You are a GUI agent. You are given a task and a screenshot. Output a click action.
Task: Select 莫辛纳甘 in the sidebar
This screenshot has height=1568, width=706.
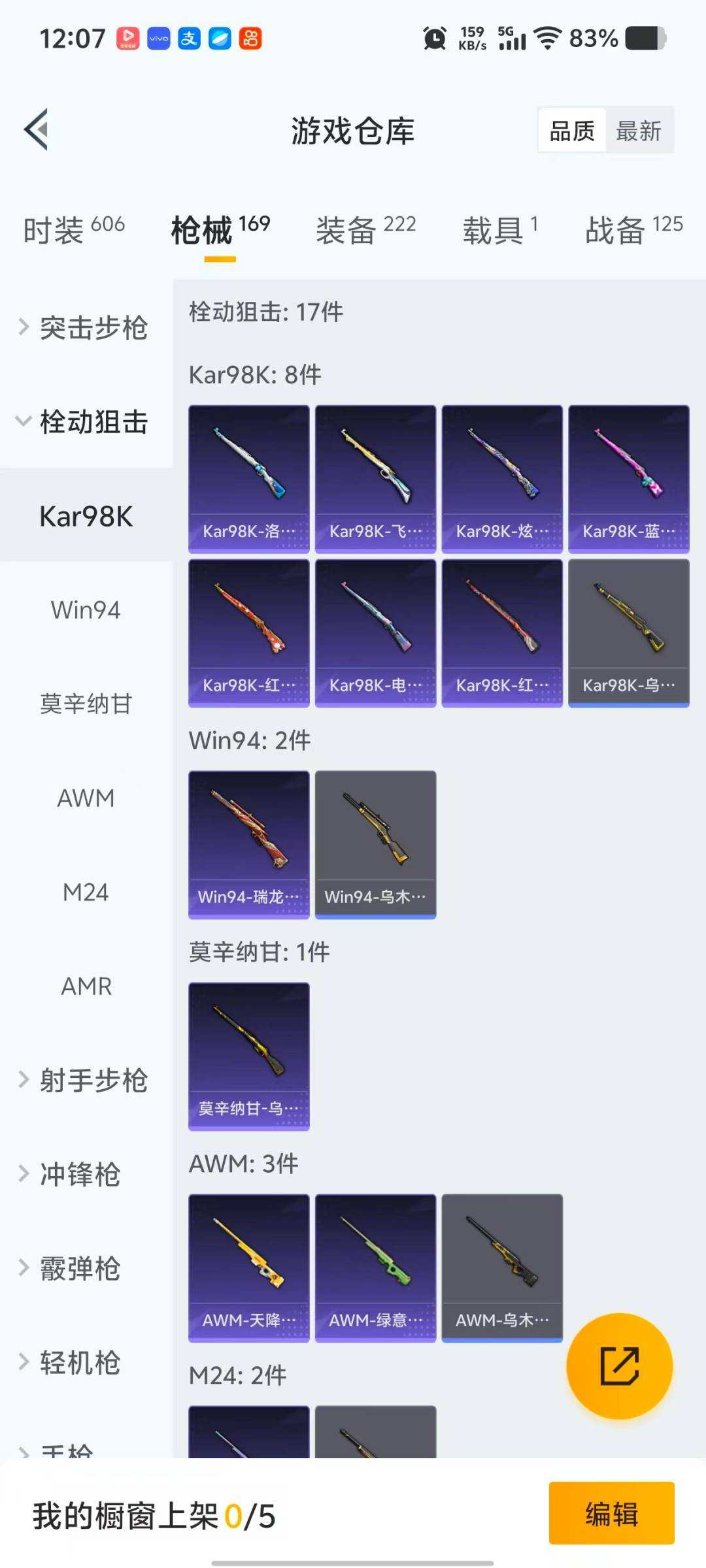click(85, 705)
